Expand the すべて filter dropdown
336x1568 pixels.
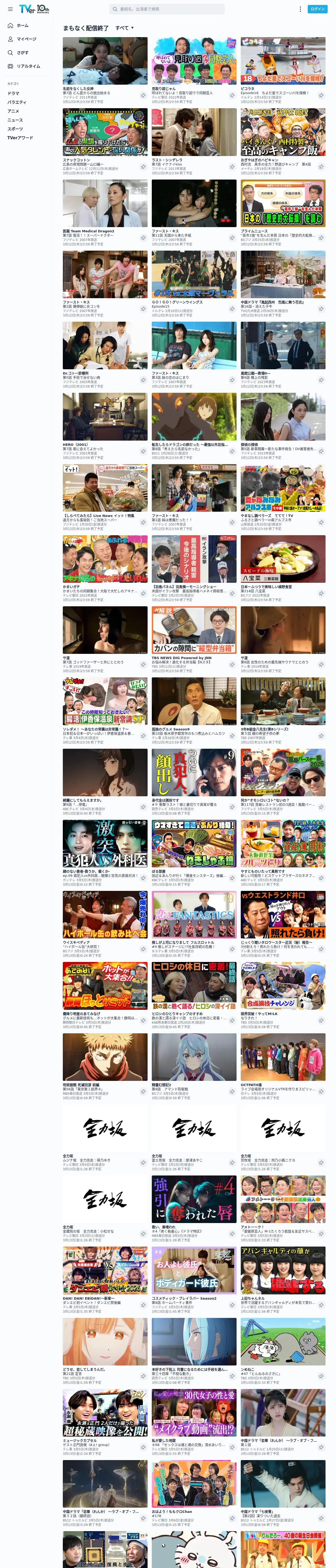(124, 28)
